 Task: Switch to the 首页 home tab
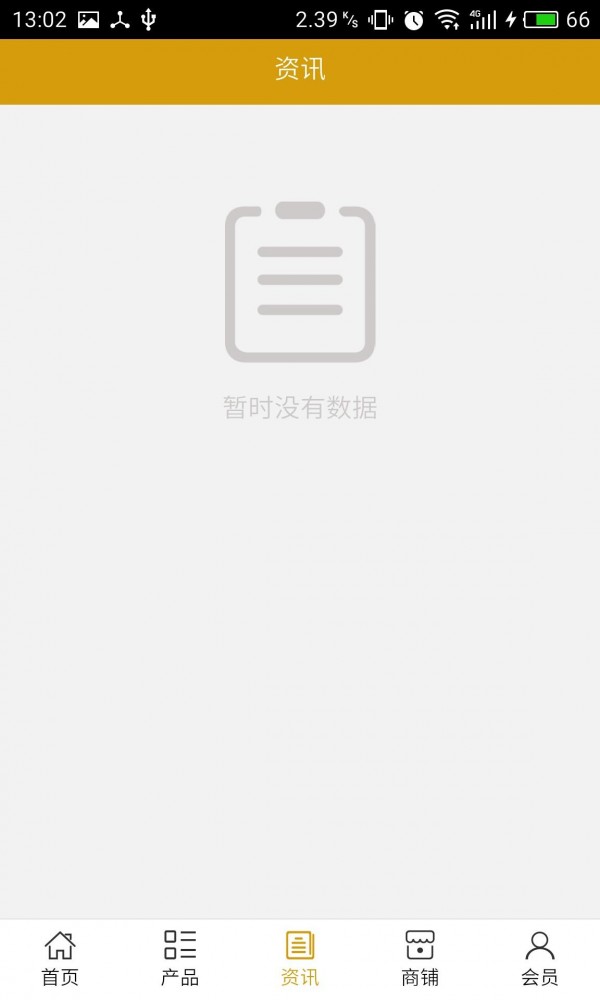pyautogui.click(x=60, y=958)
